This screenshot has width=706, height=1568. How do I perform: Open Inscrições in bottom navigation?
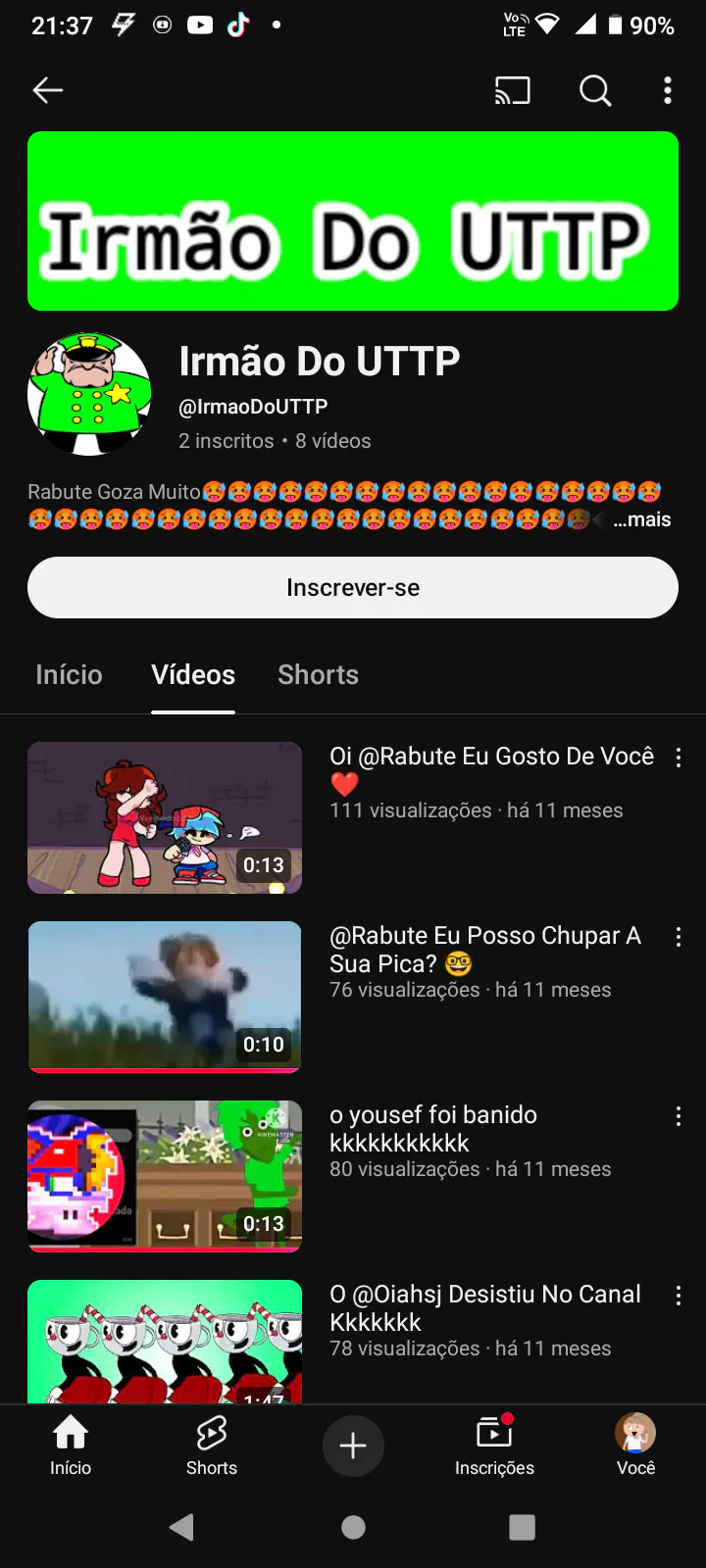tap(494, 1445)
